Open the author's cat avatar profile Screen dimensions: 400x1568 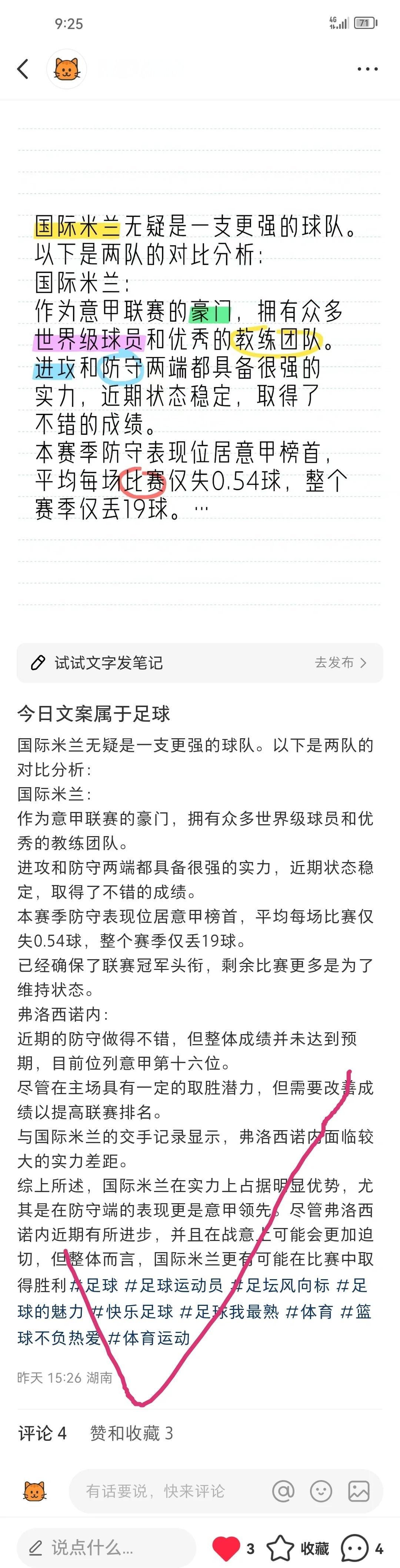[x=66, y=69]
